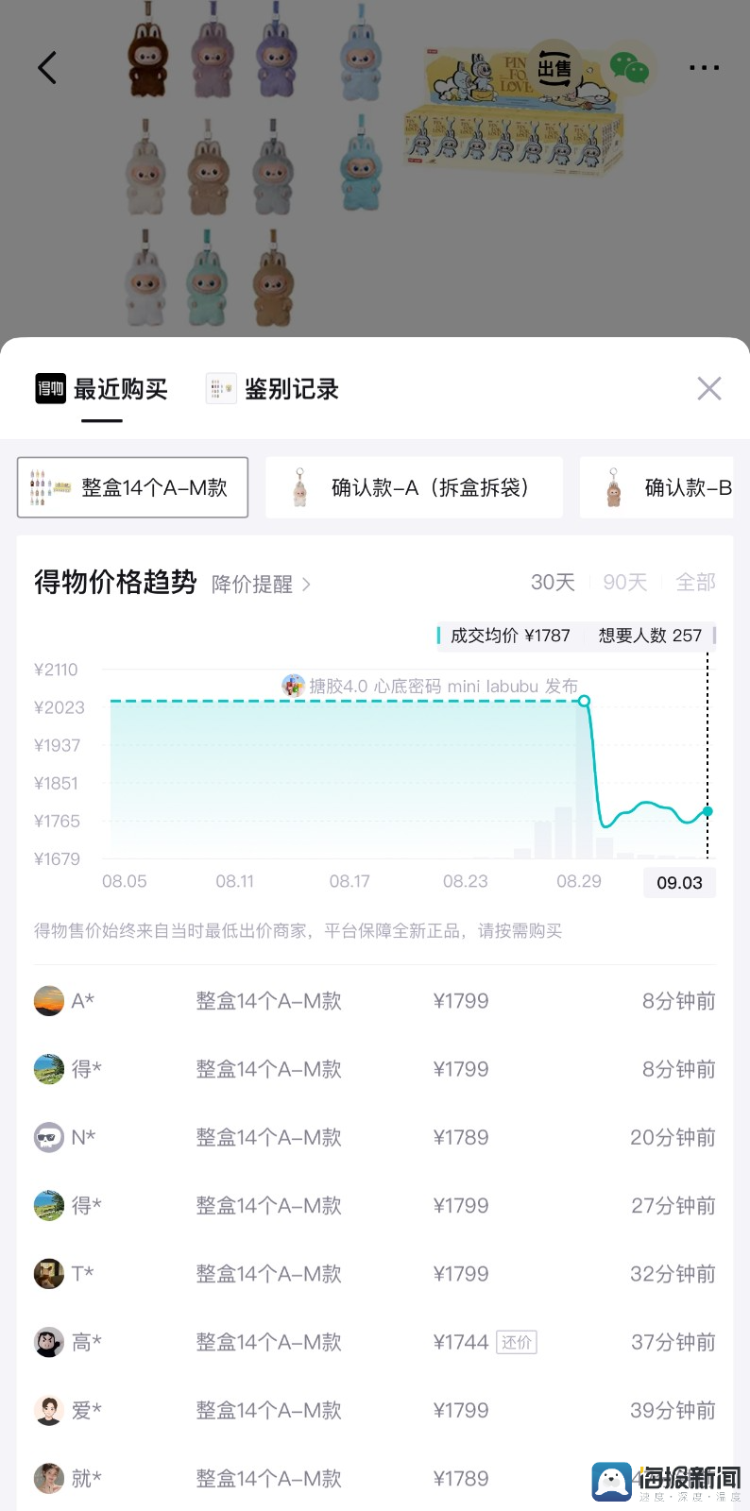
Task: Open 降价提醒 price drop alert
Action: click(x=261, y=584)
